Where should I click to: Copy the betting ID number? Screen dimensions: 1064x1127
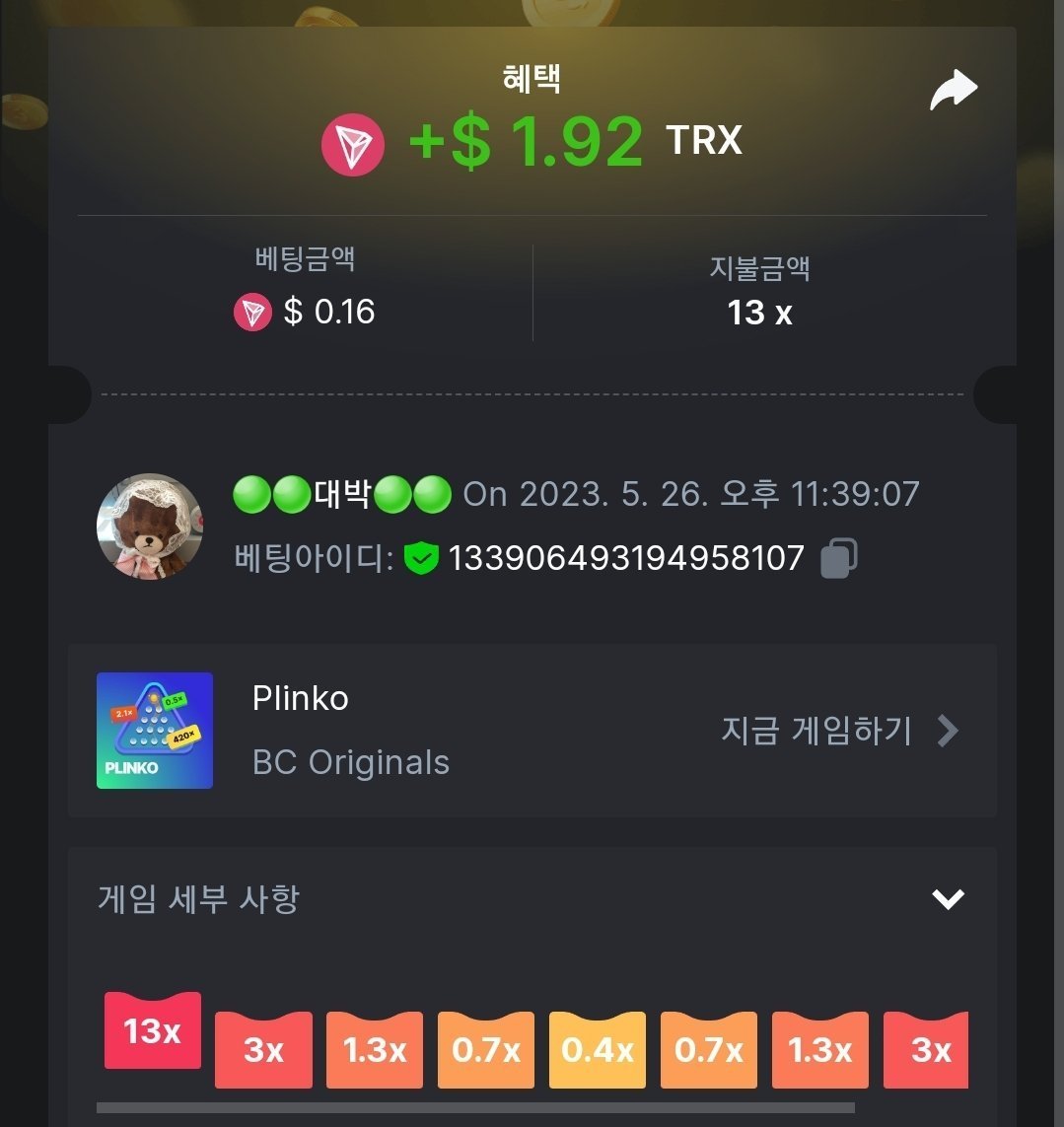[x=838, y=558]
